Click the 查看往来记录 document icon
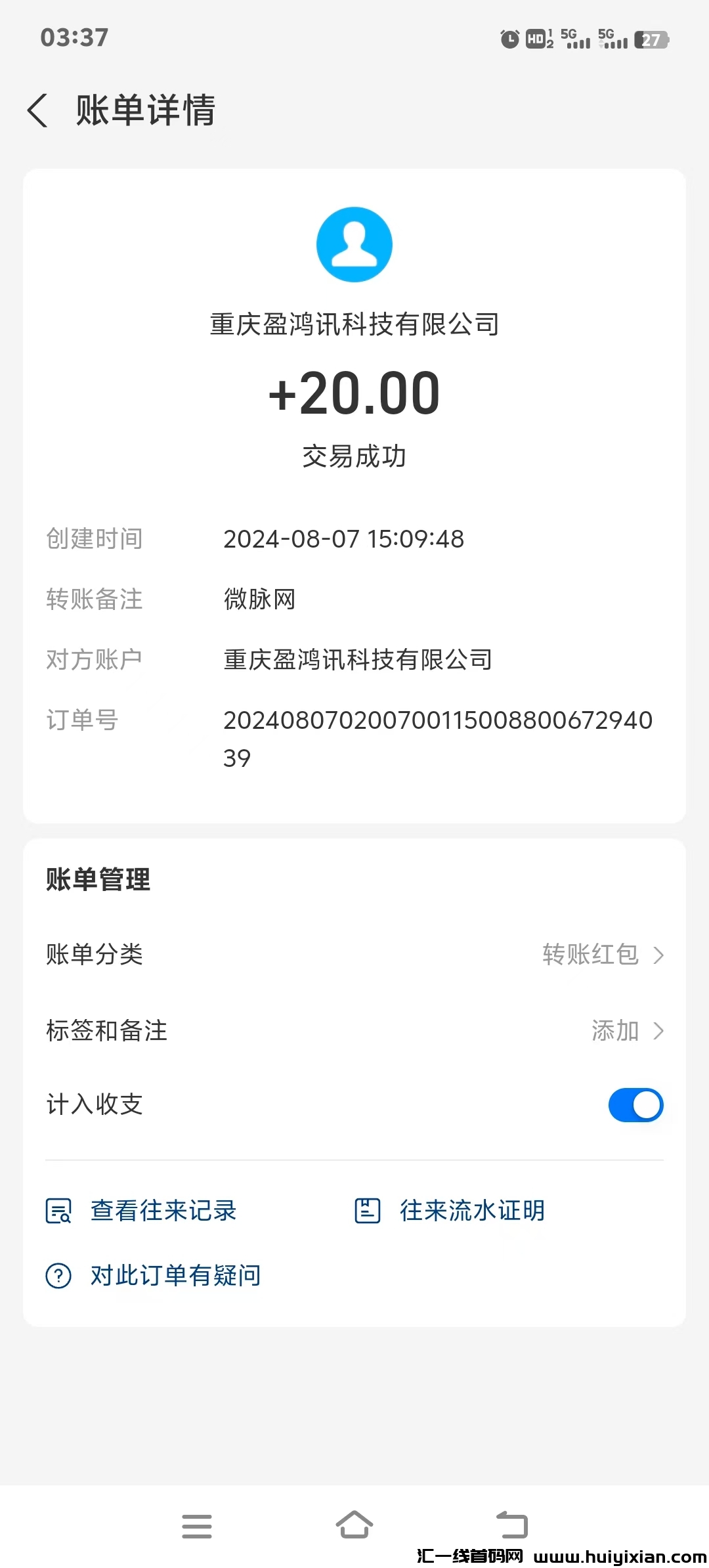This screenshot has height=1568, width=709. click(58, 1211)
